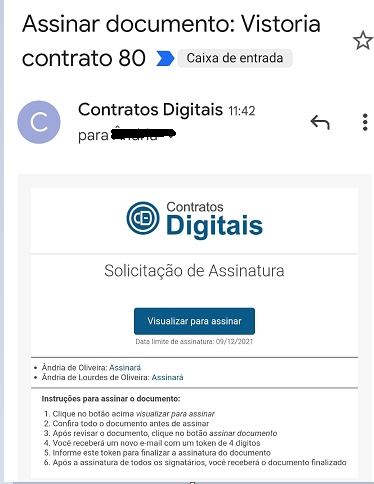Image resolution: width=374 pixels, height=484 pixels.
Task: Open the Caixa de entrada label
Action: click(235, 58)
